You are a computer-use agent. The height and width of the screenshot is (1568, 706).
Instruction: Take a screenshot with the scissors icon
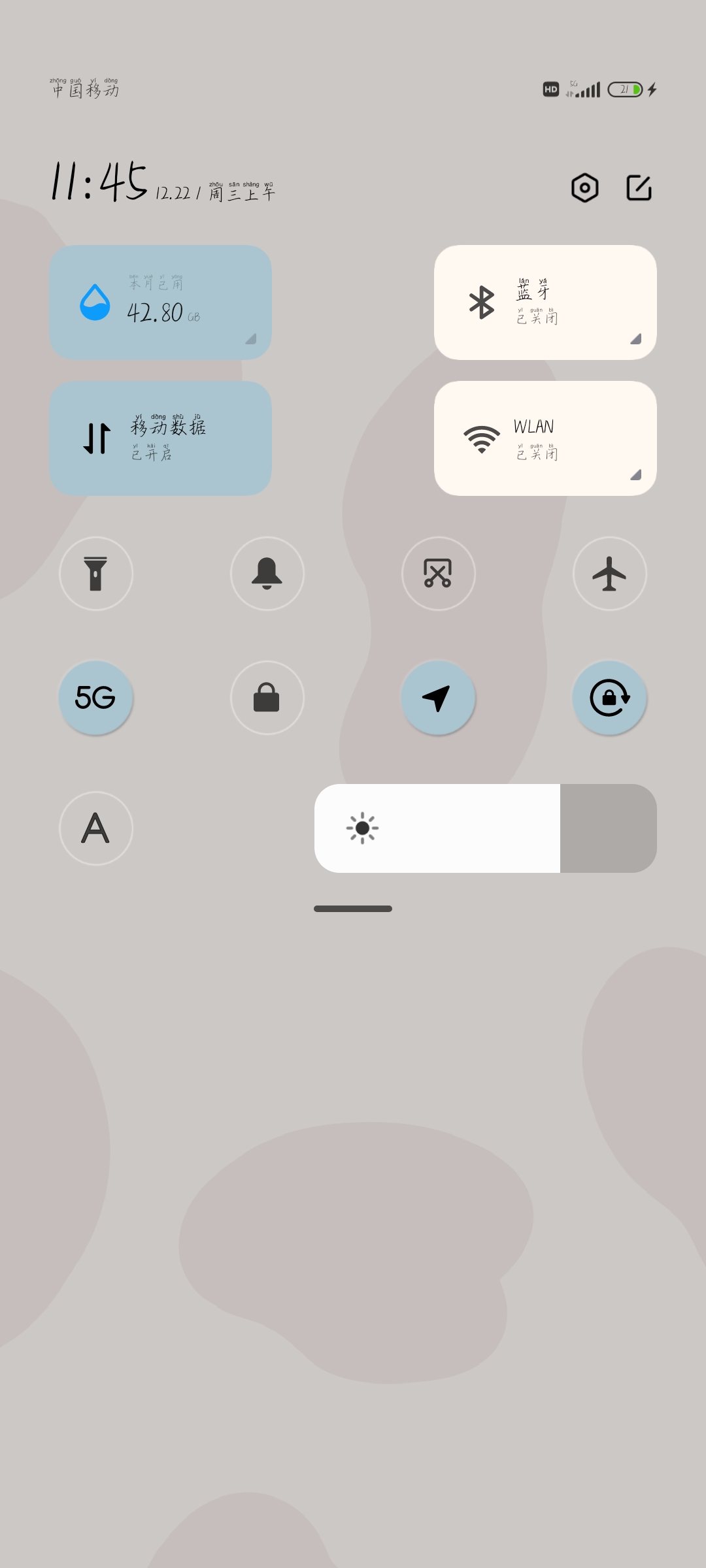click(439, 574)
